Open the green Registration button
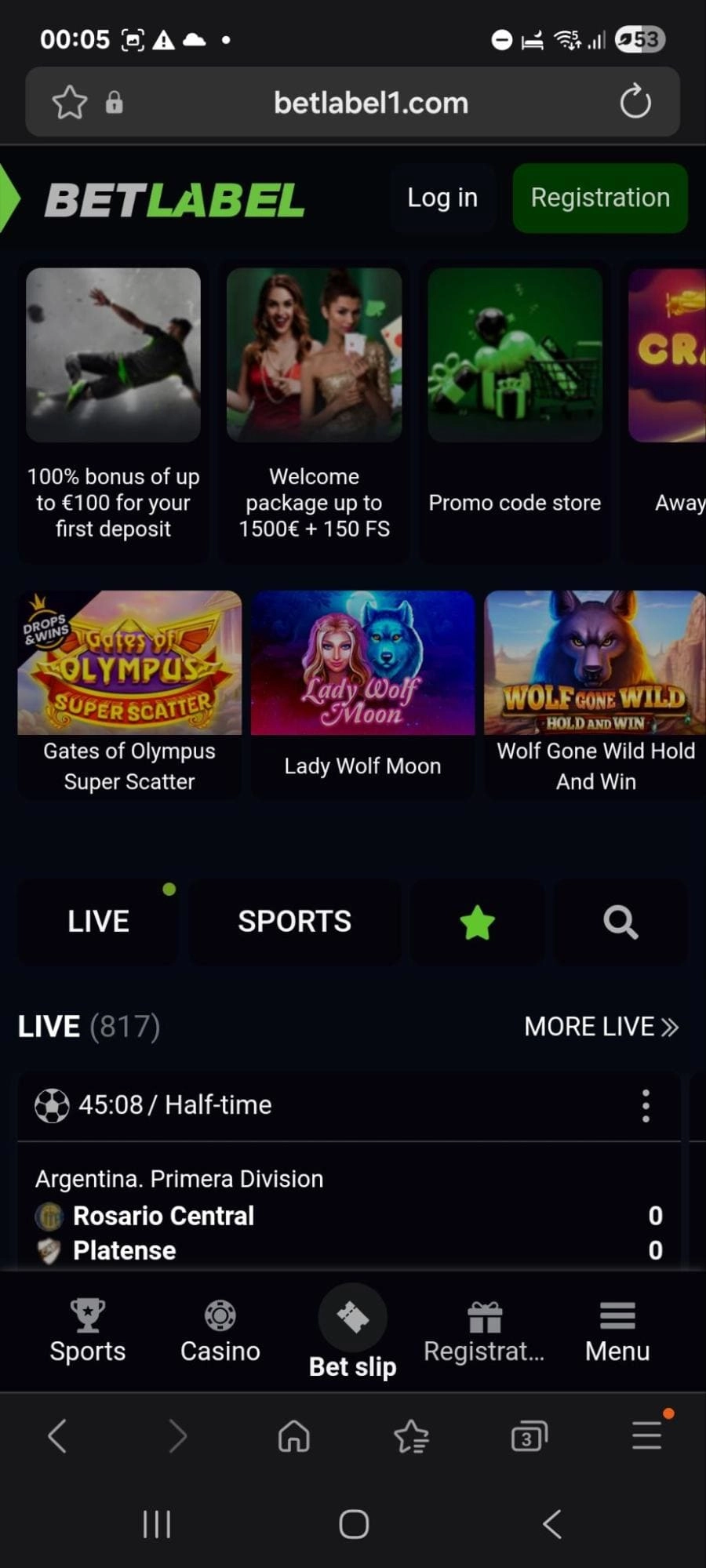 coord(600,198)
